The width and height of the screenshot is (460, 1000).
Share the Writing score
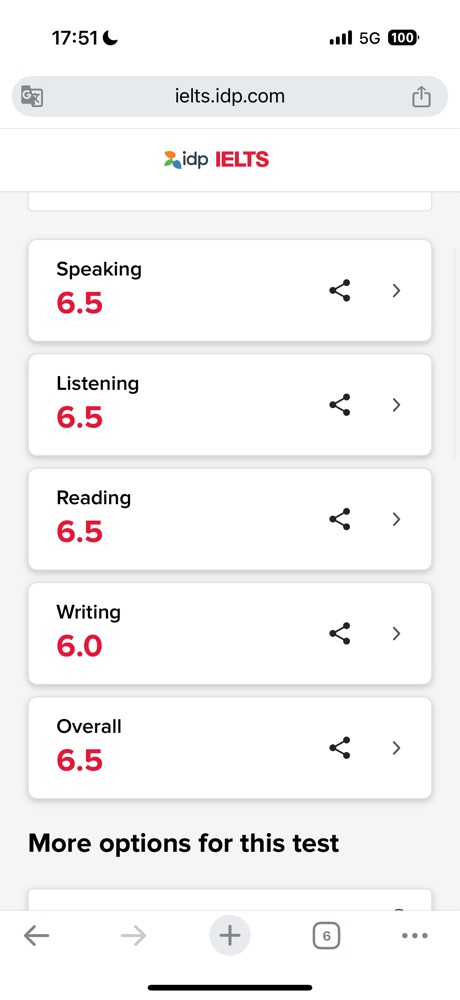coord(340,633)
